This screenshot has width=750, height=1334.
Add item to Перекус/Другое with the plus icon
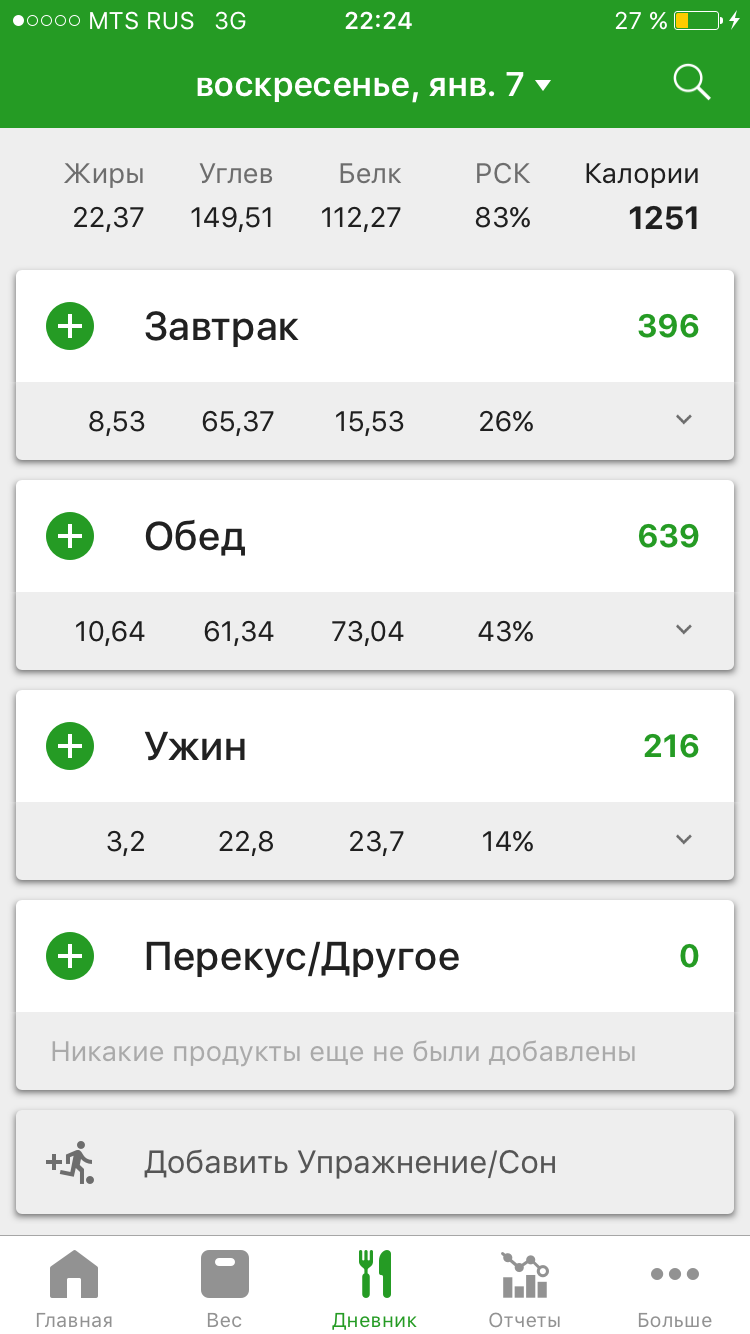coord(69,955)
